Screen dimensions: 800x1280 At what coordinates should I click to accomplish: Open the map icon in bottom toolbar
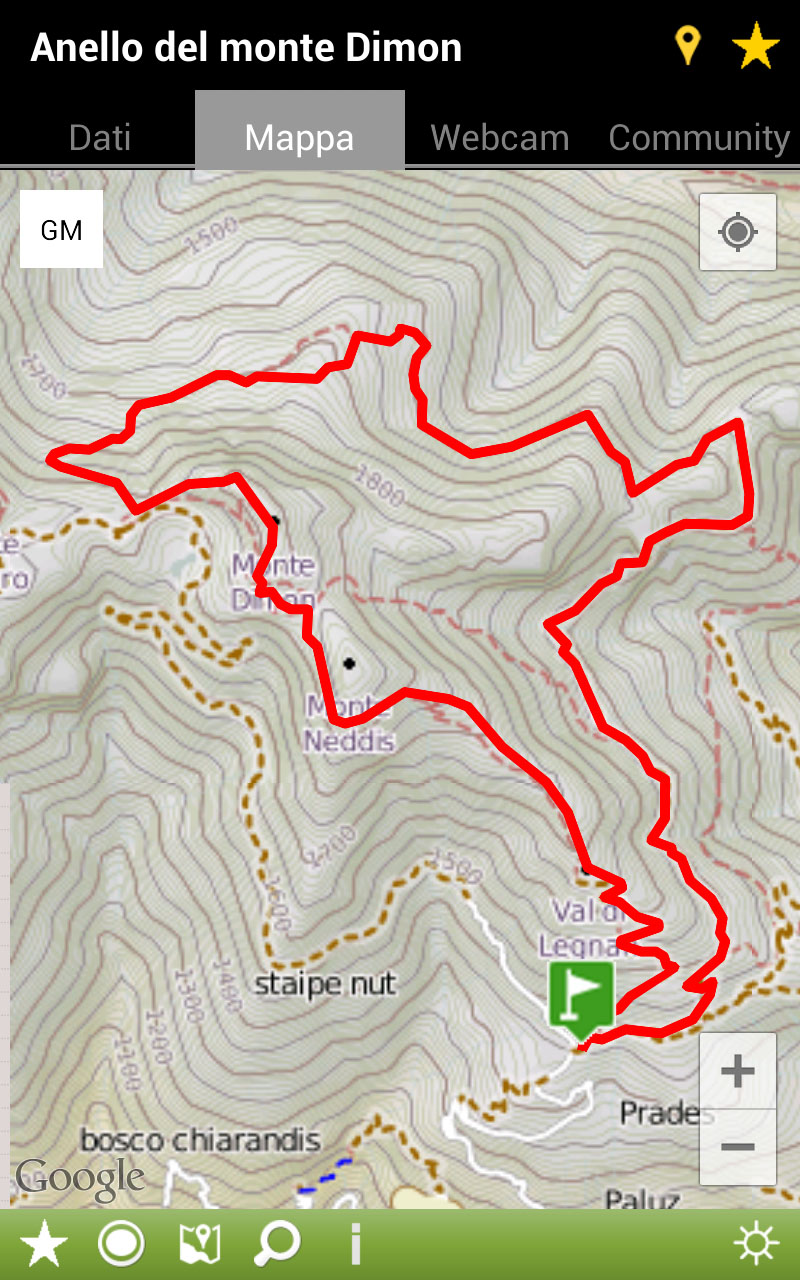coord(199,1244)
